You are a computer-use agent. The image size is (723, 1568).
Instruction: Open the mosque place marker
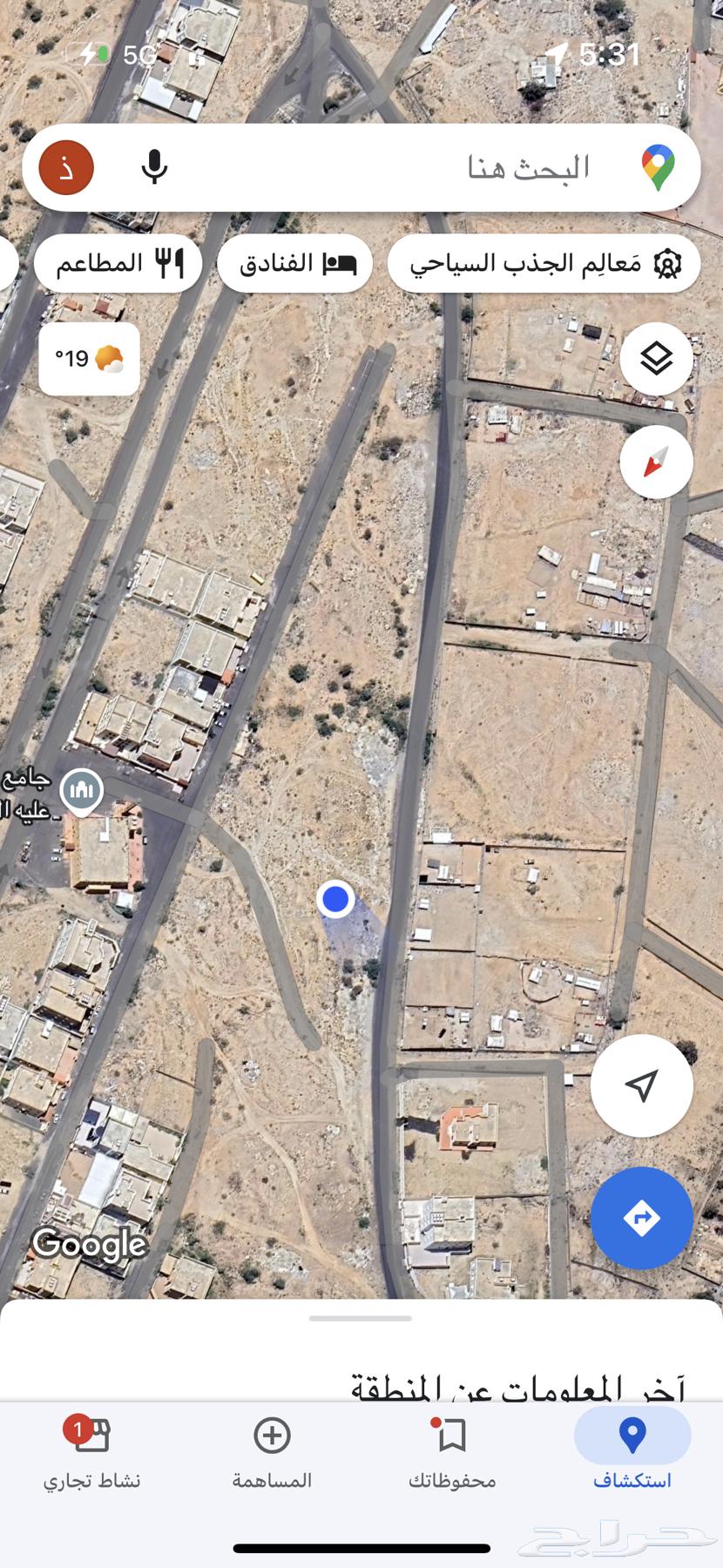82,791
